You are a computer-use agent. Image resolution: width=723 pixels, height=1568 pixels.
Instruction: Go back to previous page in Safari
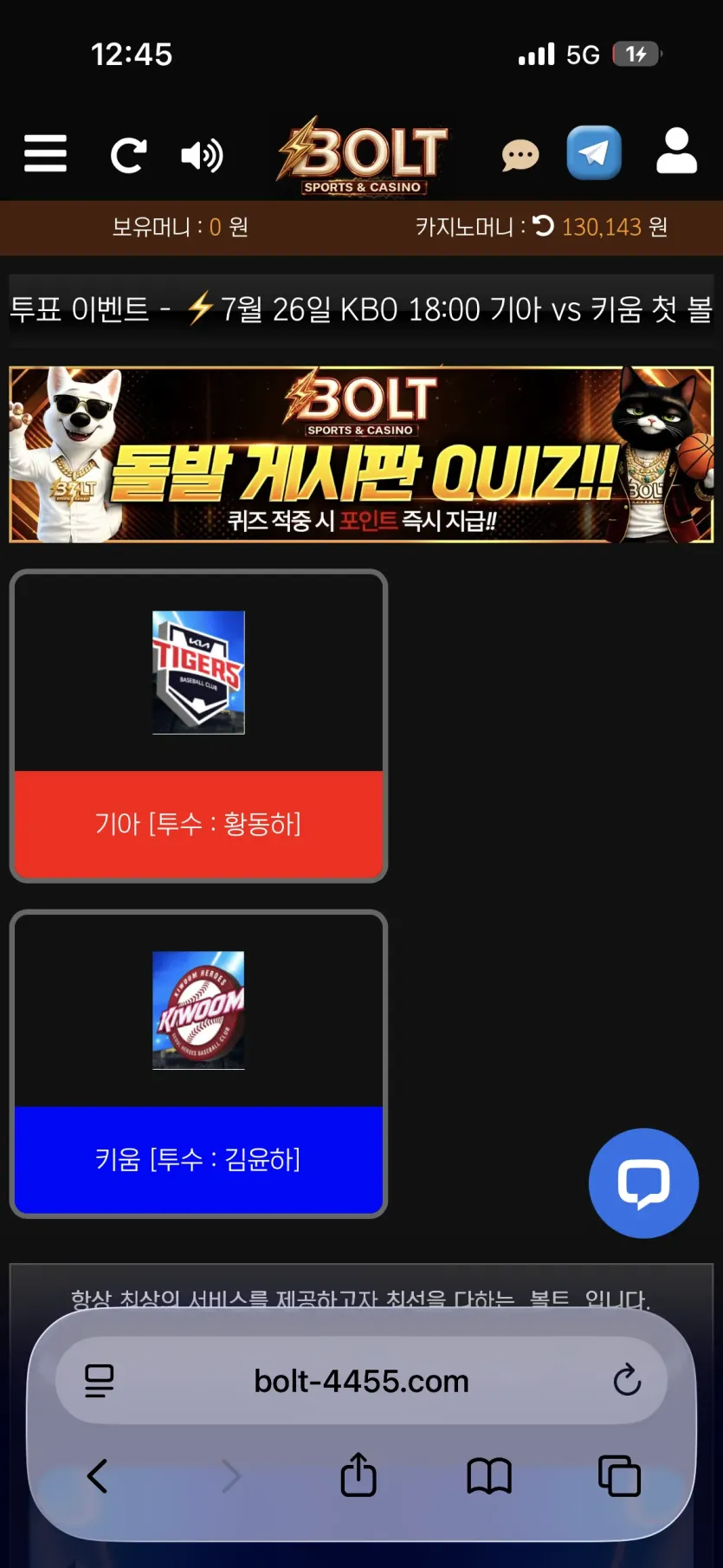[97, 1475]
